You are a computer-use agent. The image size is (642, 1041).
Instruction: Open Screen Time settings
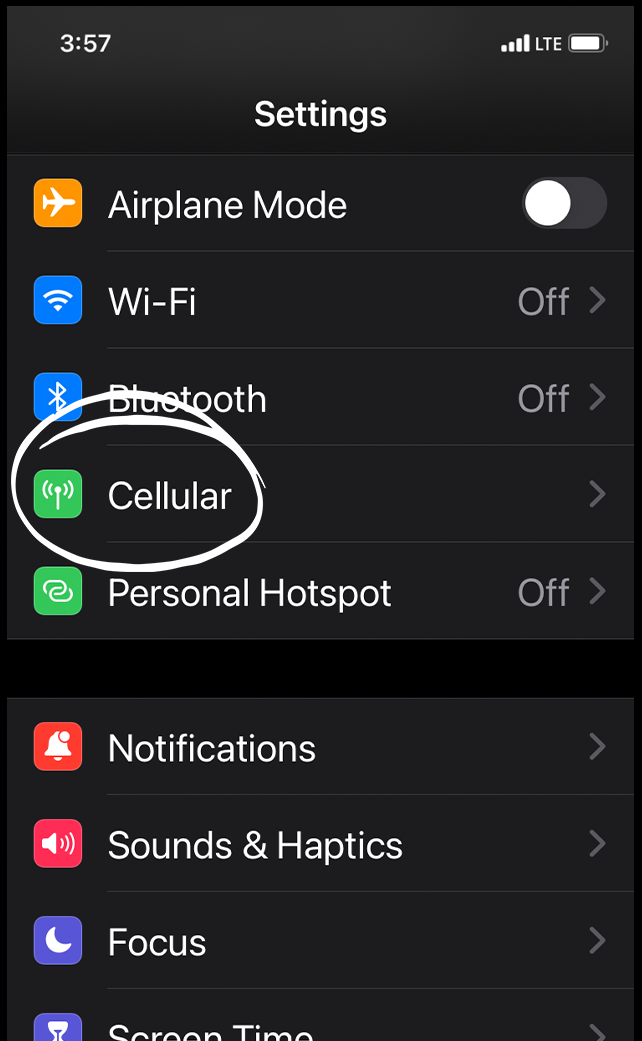pyautogui.click(x=321, y=1015)
